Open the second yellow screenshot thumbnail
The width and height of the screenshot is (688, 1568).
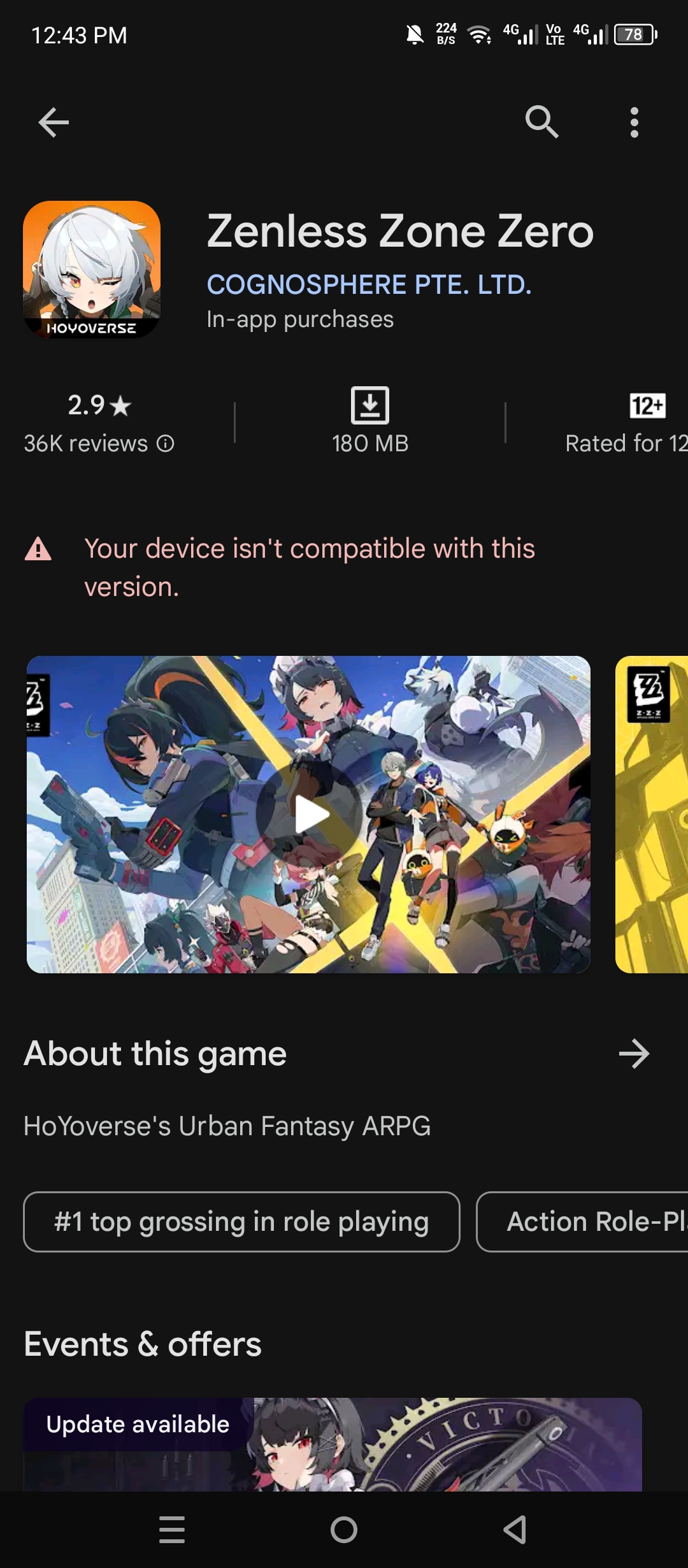tap(652, 814)
